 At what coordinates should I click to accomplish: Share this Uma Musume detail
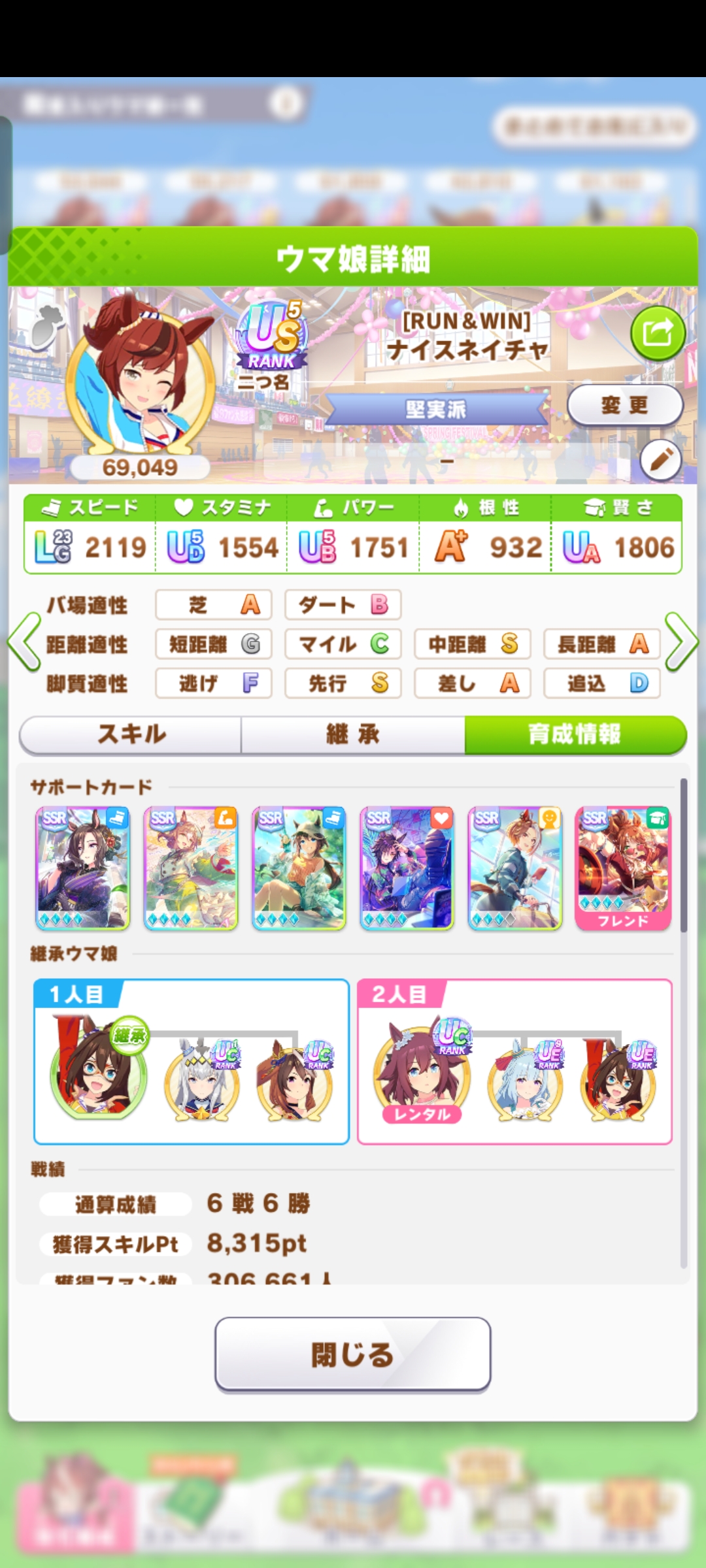(658, 333)
